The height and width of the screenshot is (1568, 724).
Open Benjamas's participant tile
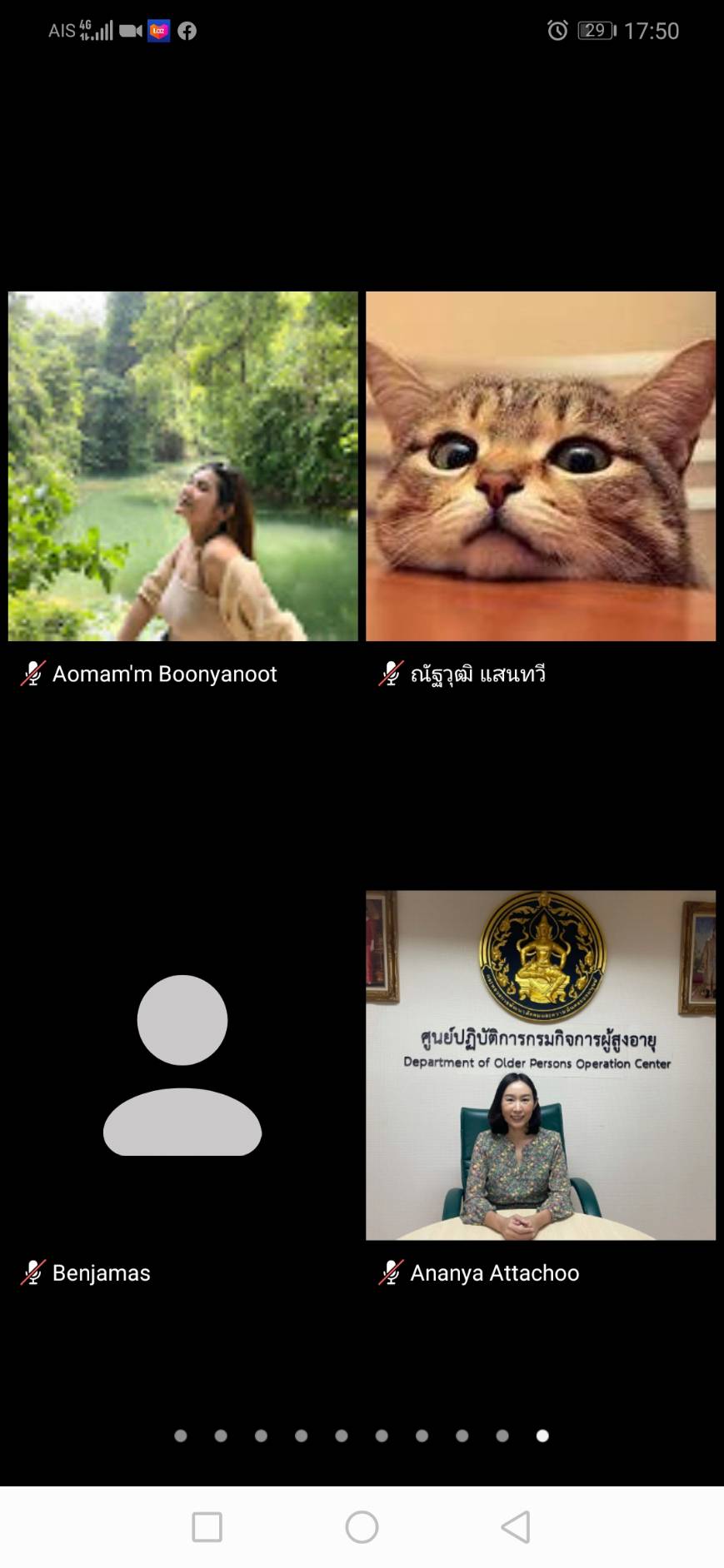tap(182, 1065)
